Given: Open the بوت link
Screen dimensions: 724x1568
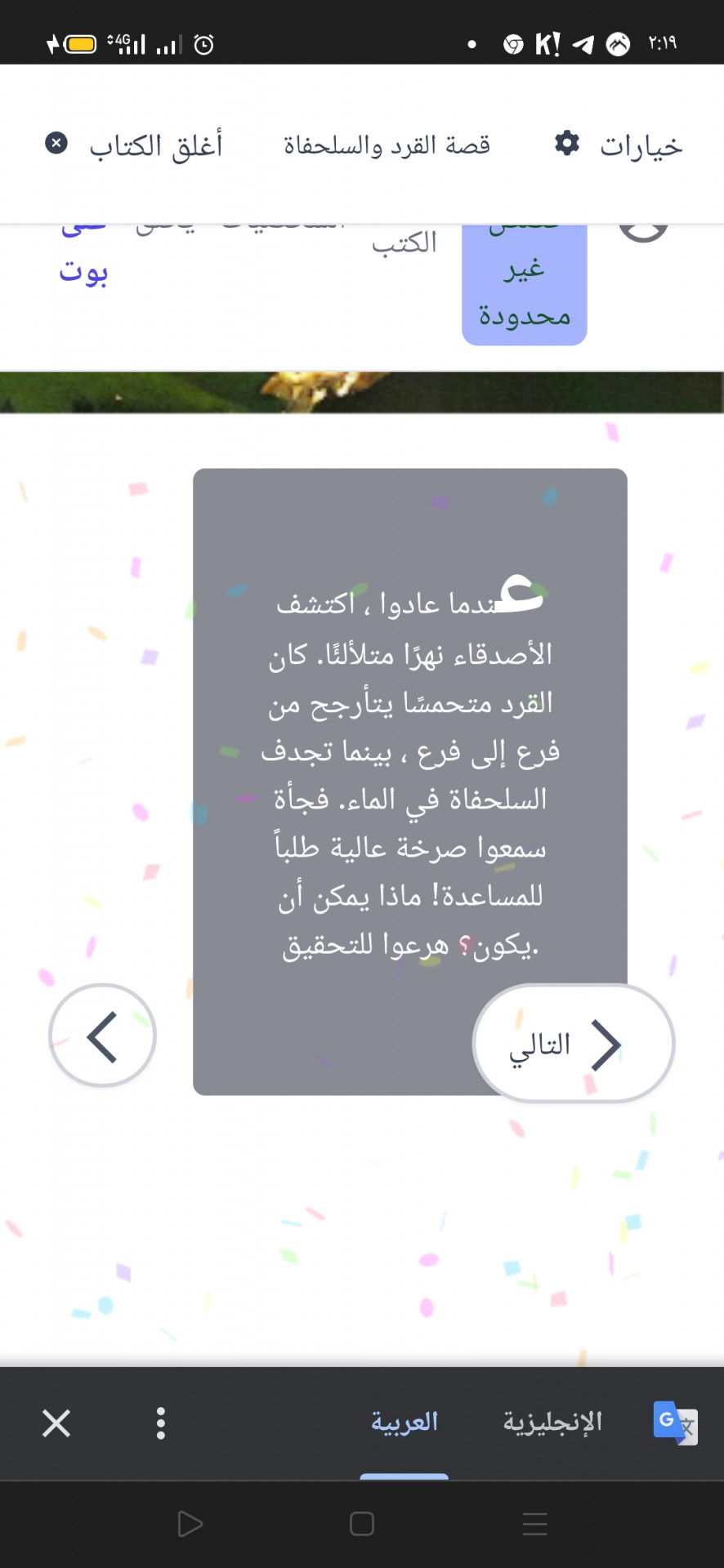Looking at the screenshot, I should (x=83, y=270).
